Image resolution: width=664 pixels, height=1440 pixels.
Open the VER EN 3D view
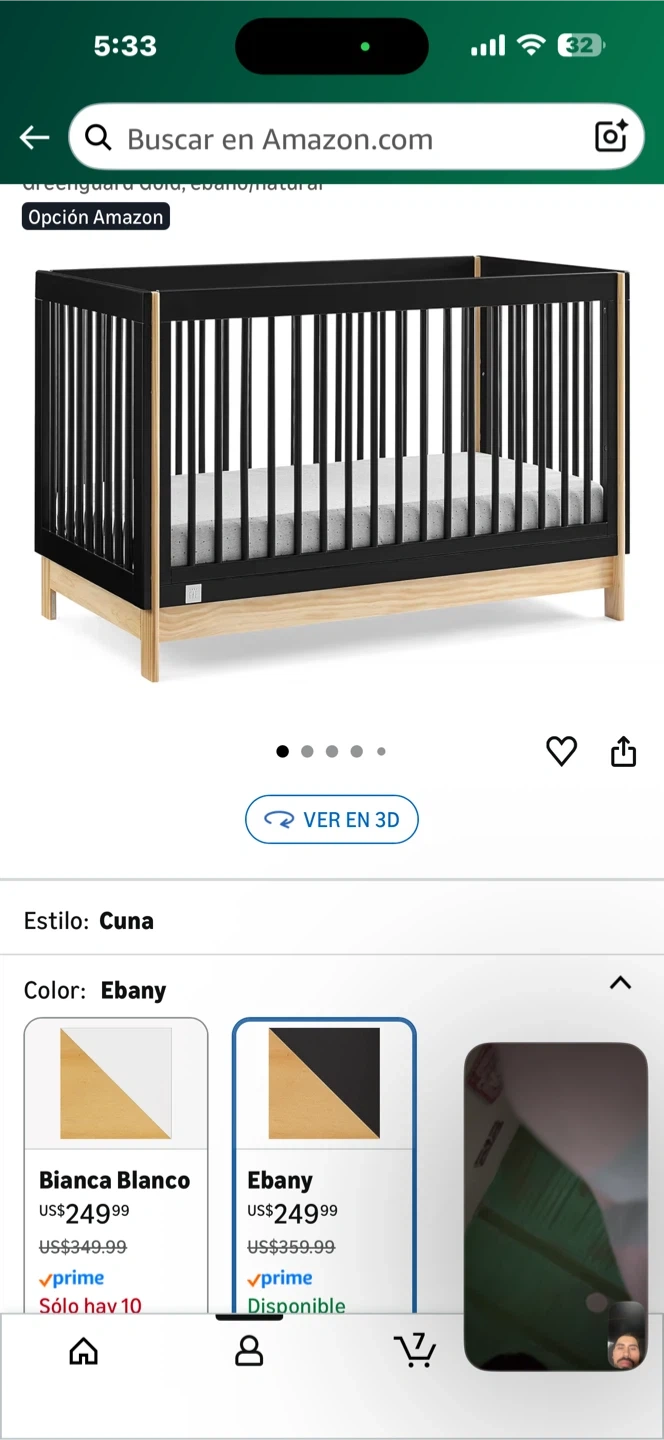[332, 820]
